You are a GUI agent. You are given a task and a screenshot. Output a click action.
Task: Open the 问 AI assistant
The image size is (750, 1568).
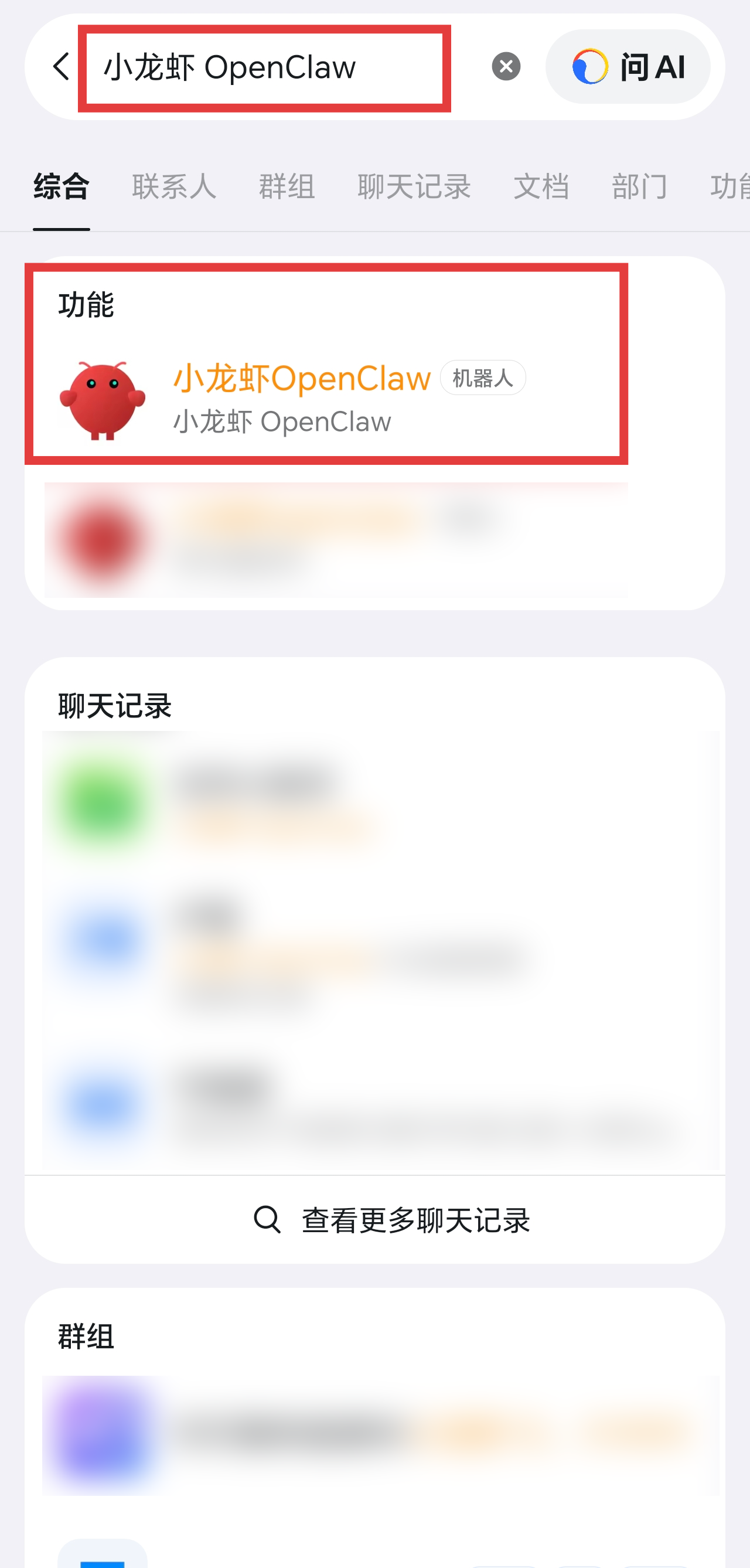[x=627, y=67]
